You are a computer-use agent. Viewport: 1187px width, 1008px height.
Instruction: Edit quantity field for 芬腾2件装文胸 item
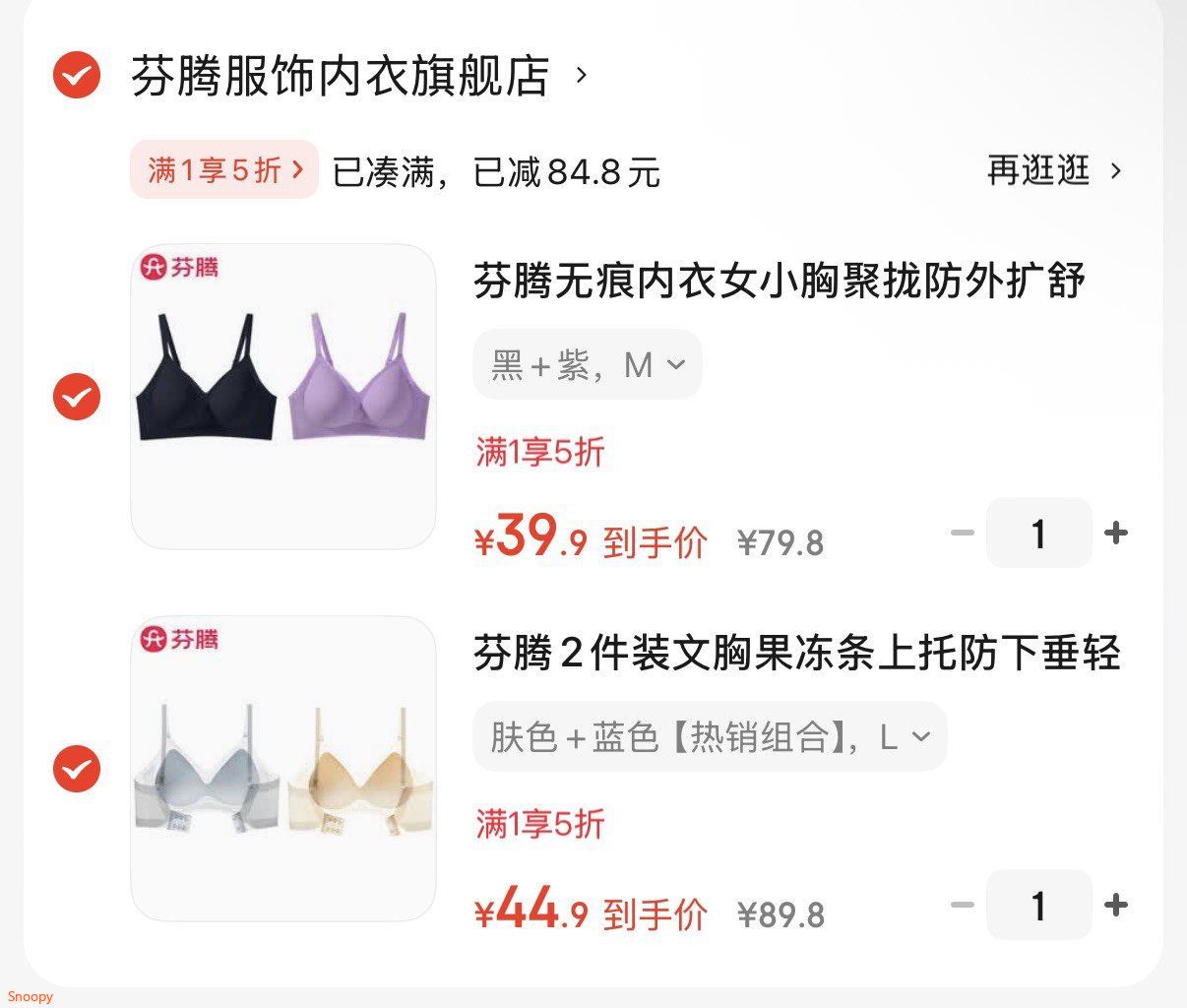[1038, 906]
